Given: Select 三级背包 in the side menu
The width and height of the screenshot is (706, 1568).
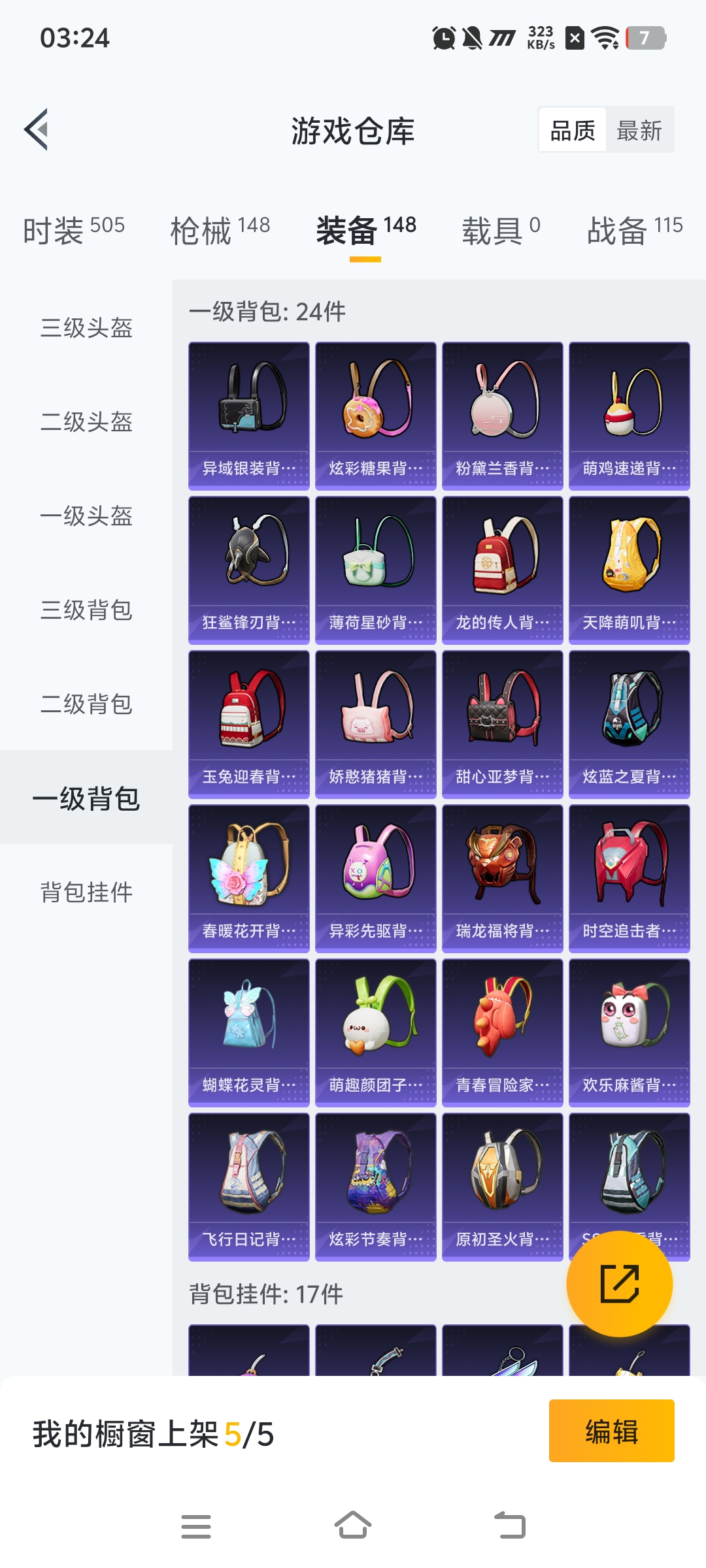Looking at the screenshot, I should 86,610.
